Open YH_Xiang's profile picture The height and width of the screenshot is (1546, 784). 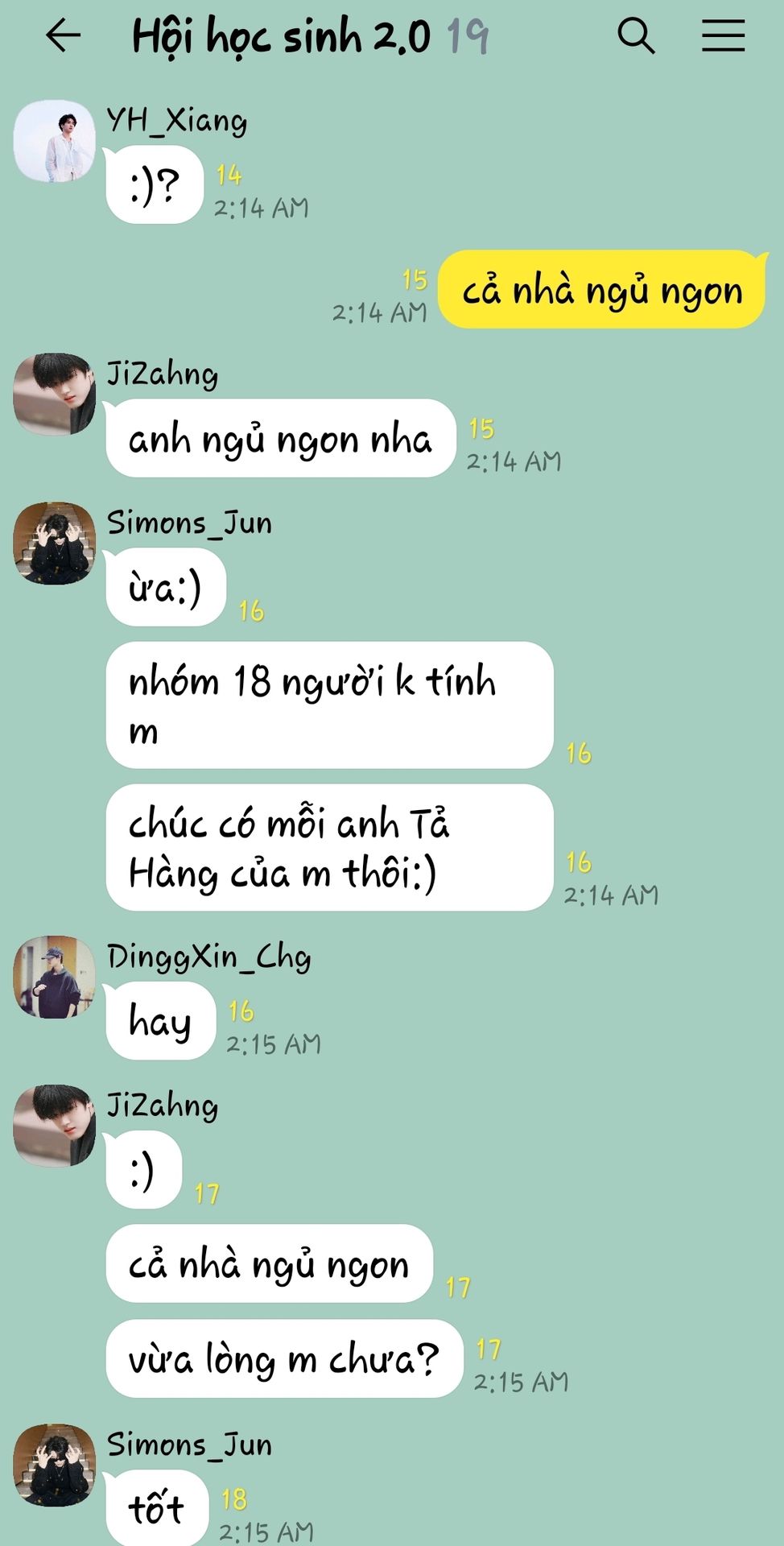point(55,141)
